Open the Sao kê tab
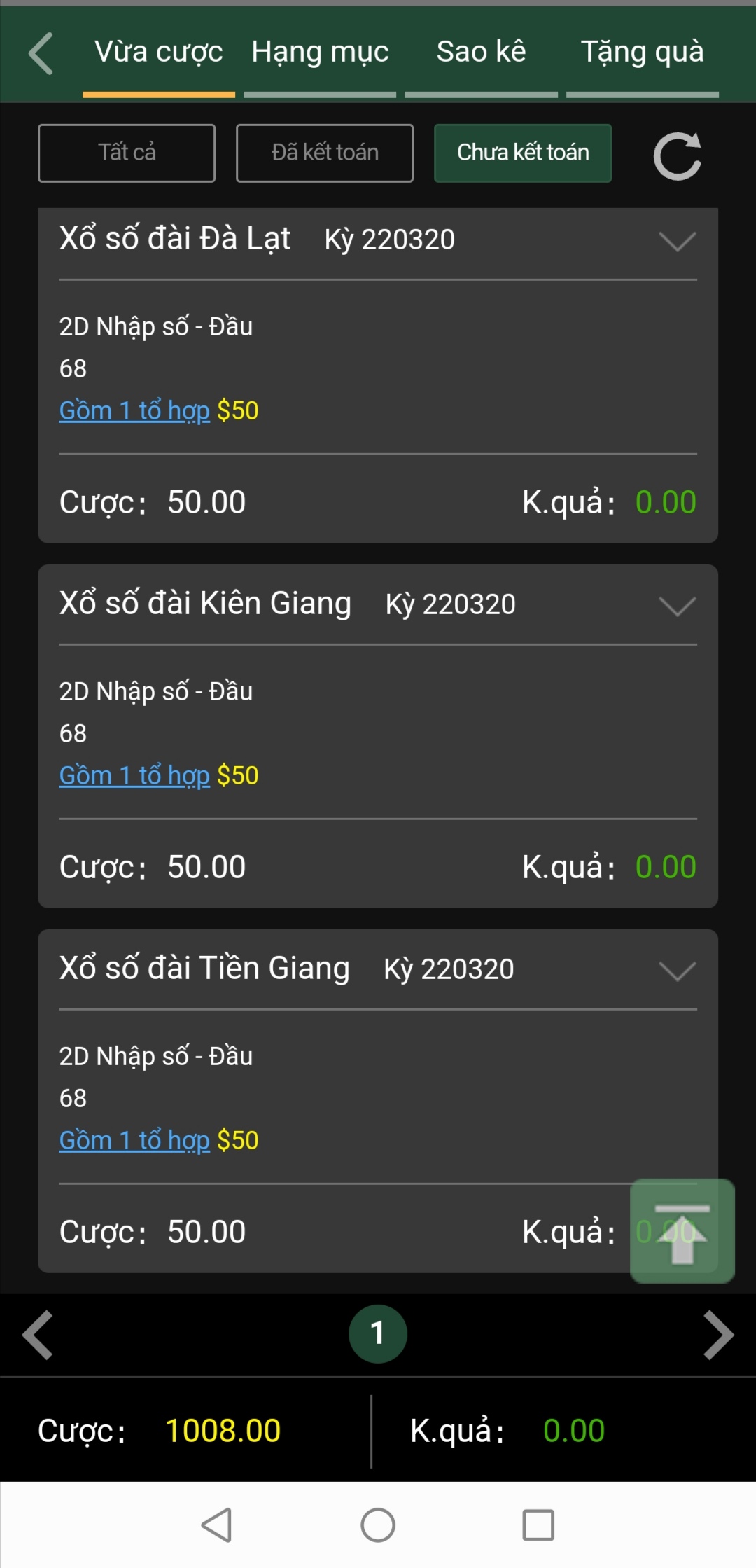 coord(481,53)
